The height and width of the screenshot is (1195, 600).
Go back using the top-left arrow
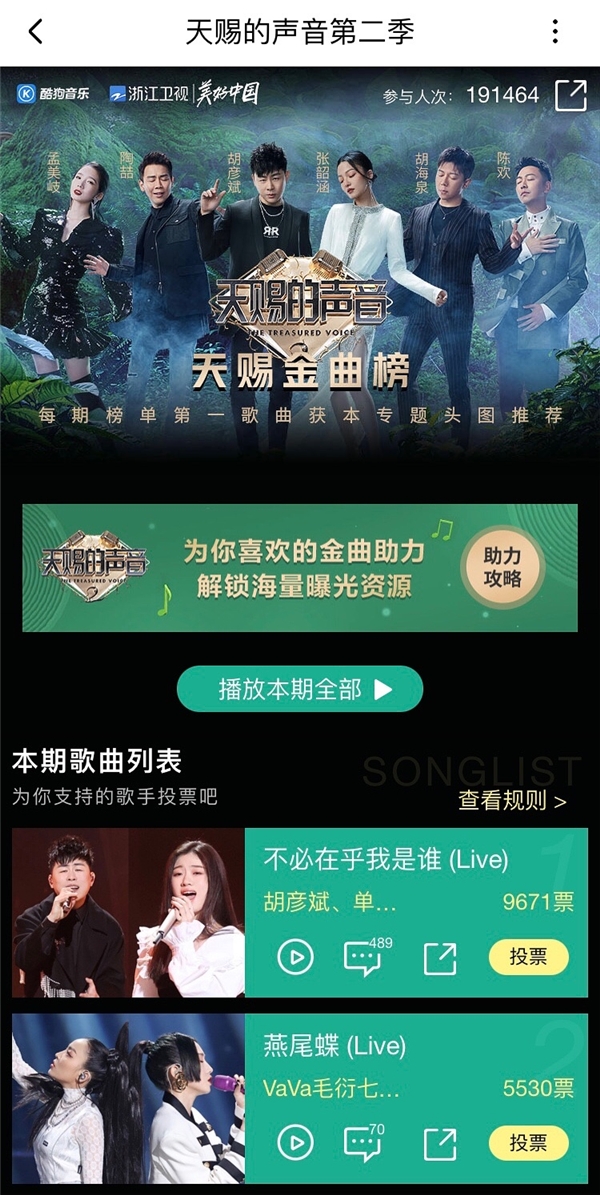tap(36, 32)
